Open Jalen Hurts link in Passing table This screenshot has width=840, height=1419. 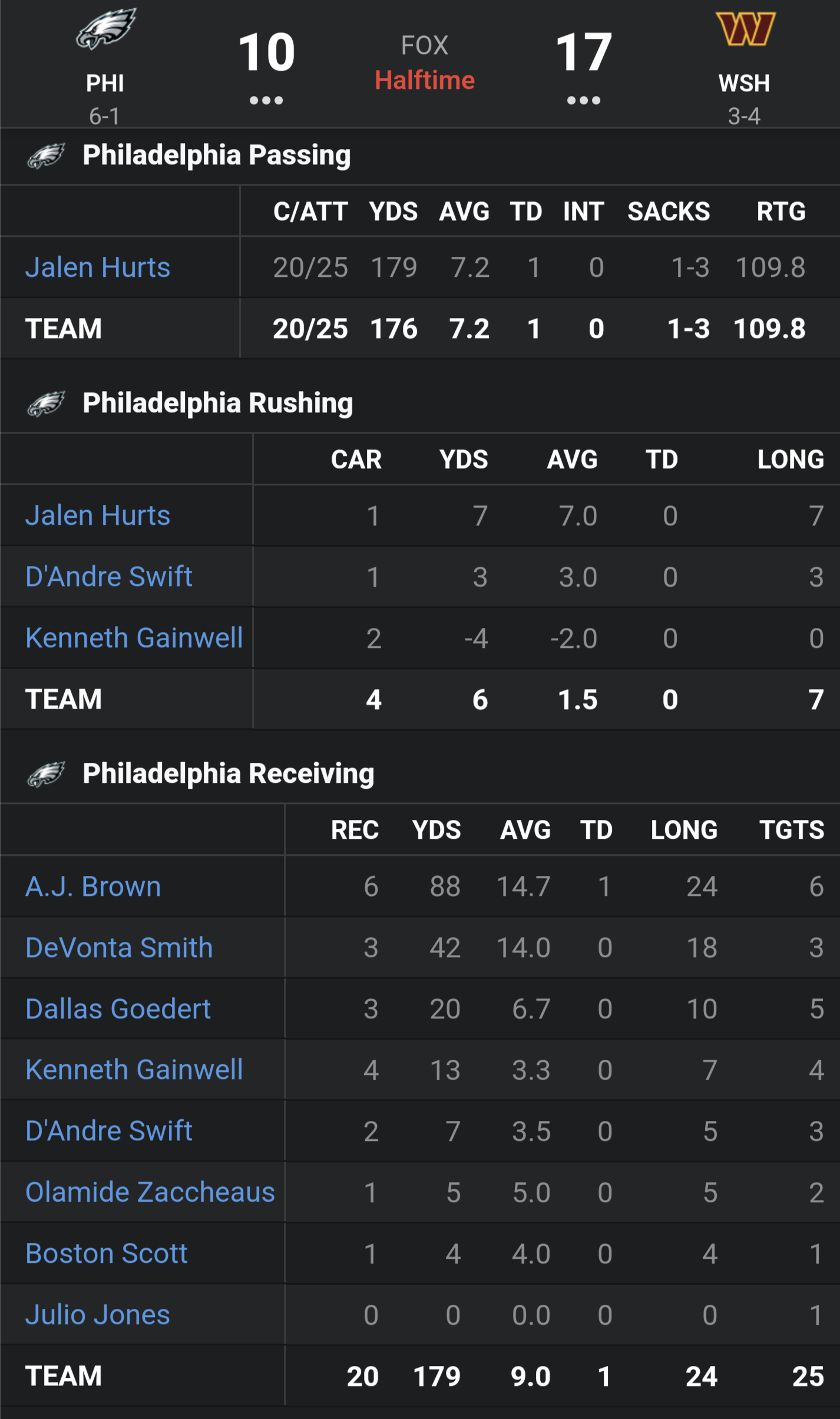pos(98,267)
